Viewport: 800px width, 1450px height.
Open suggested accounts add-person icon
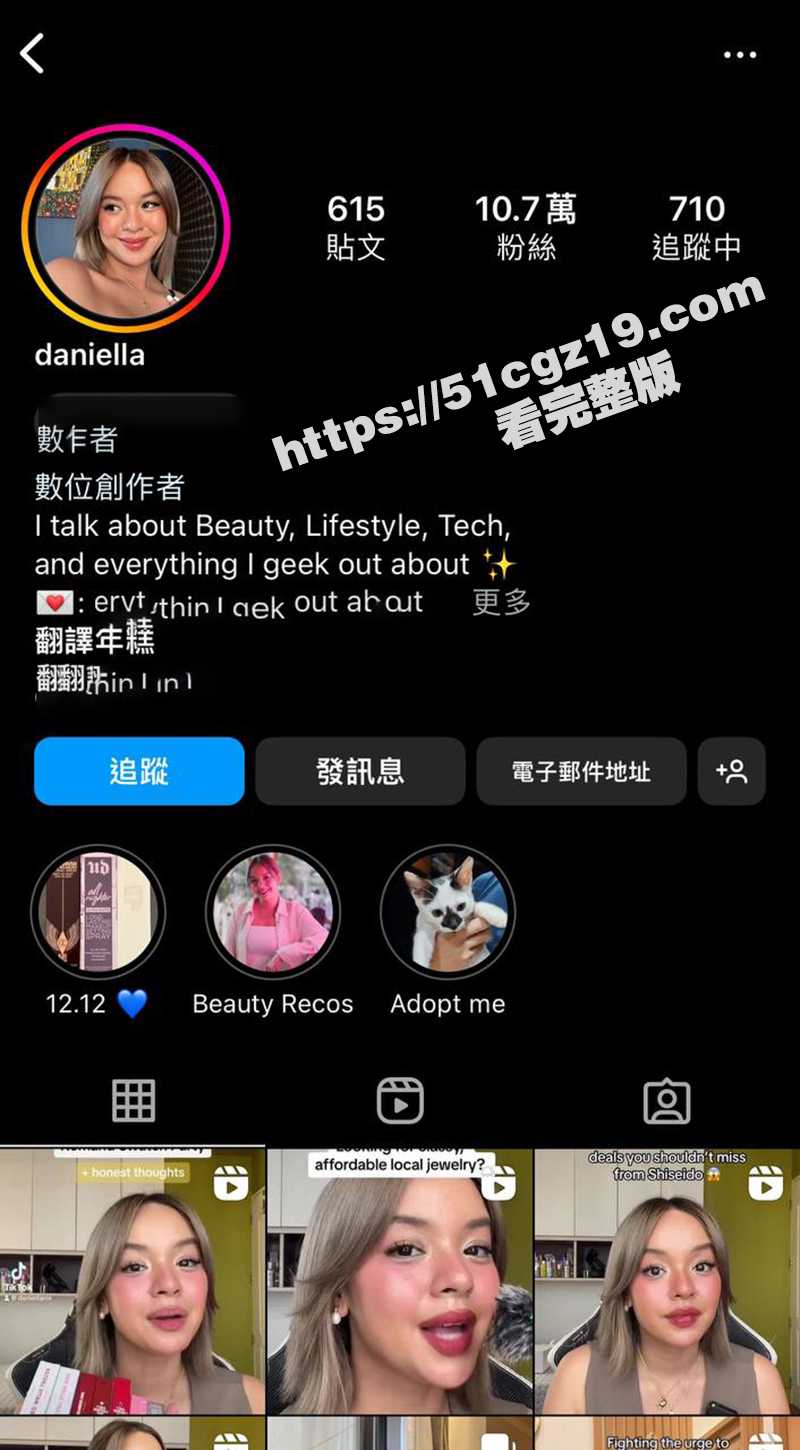(732, 771)
